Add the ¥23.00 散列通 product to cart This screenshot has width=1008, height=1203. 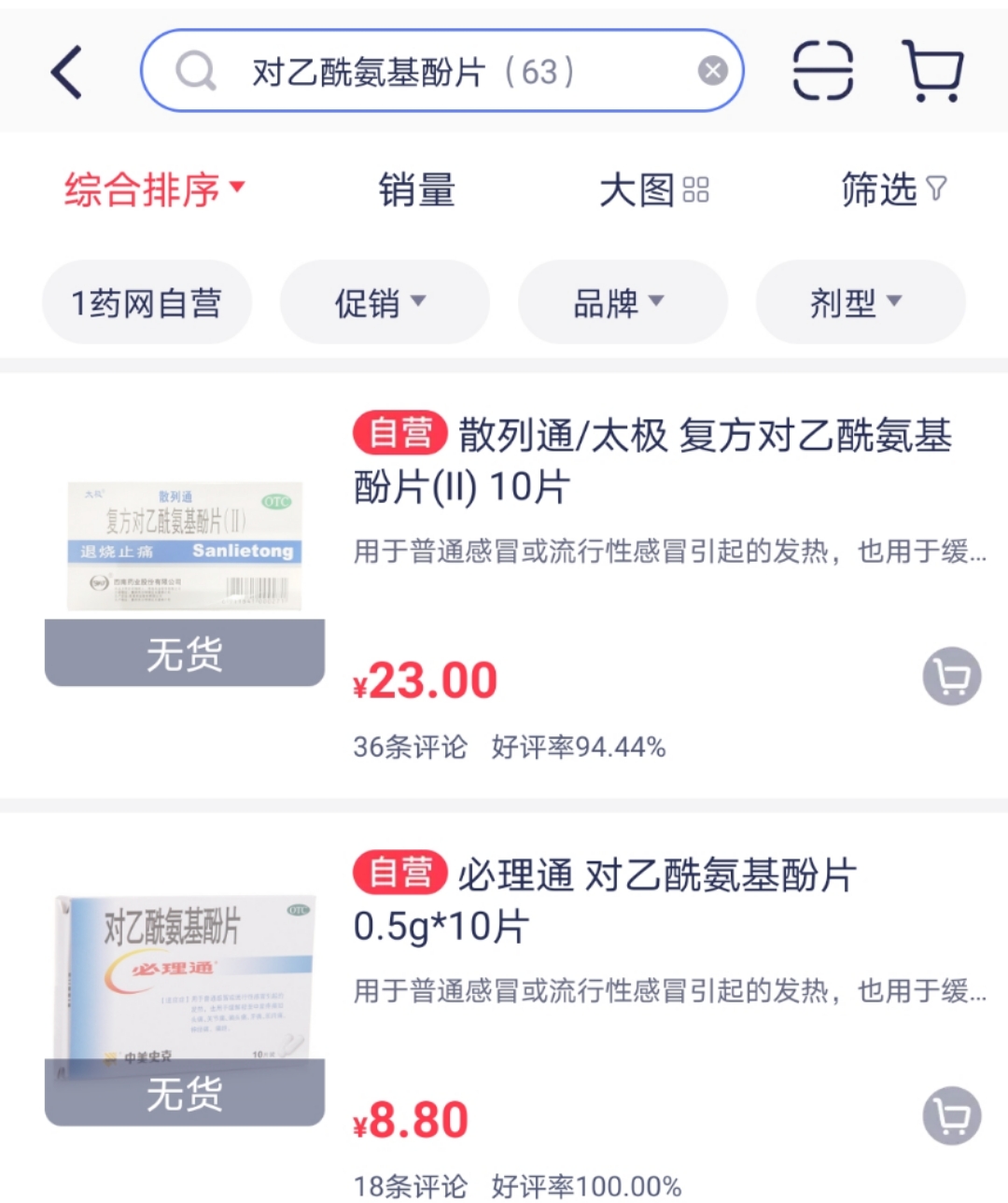[x=951, y=677]
